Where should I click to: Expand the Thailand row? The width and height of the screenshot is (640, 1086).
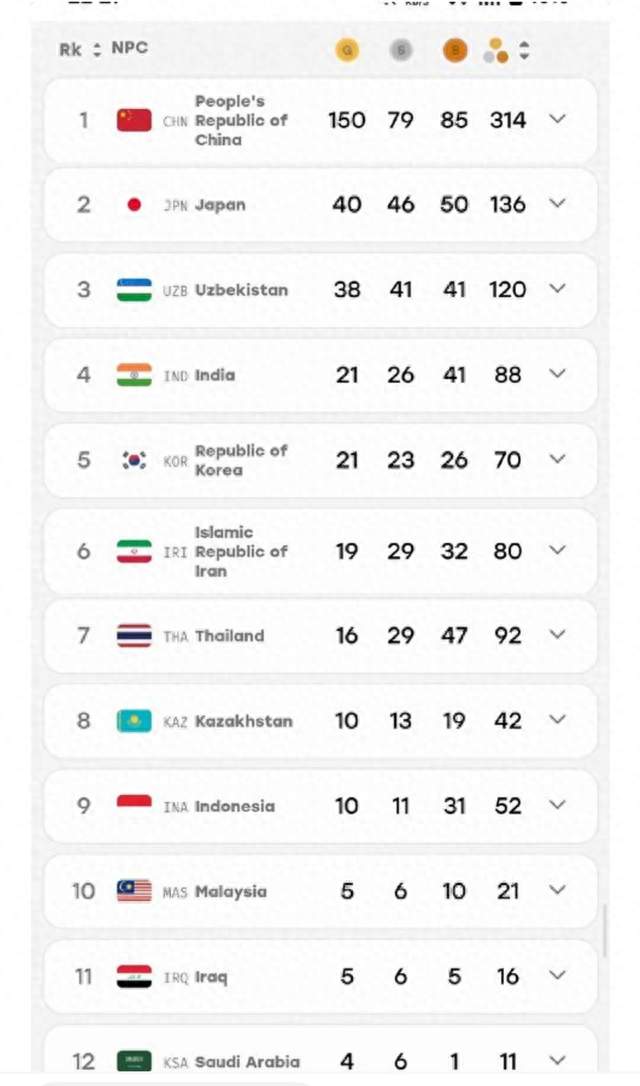558,635
